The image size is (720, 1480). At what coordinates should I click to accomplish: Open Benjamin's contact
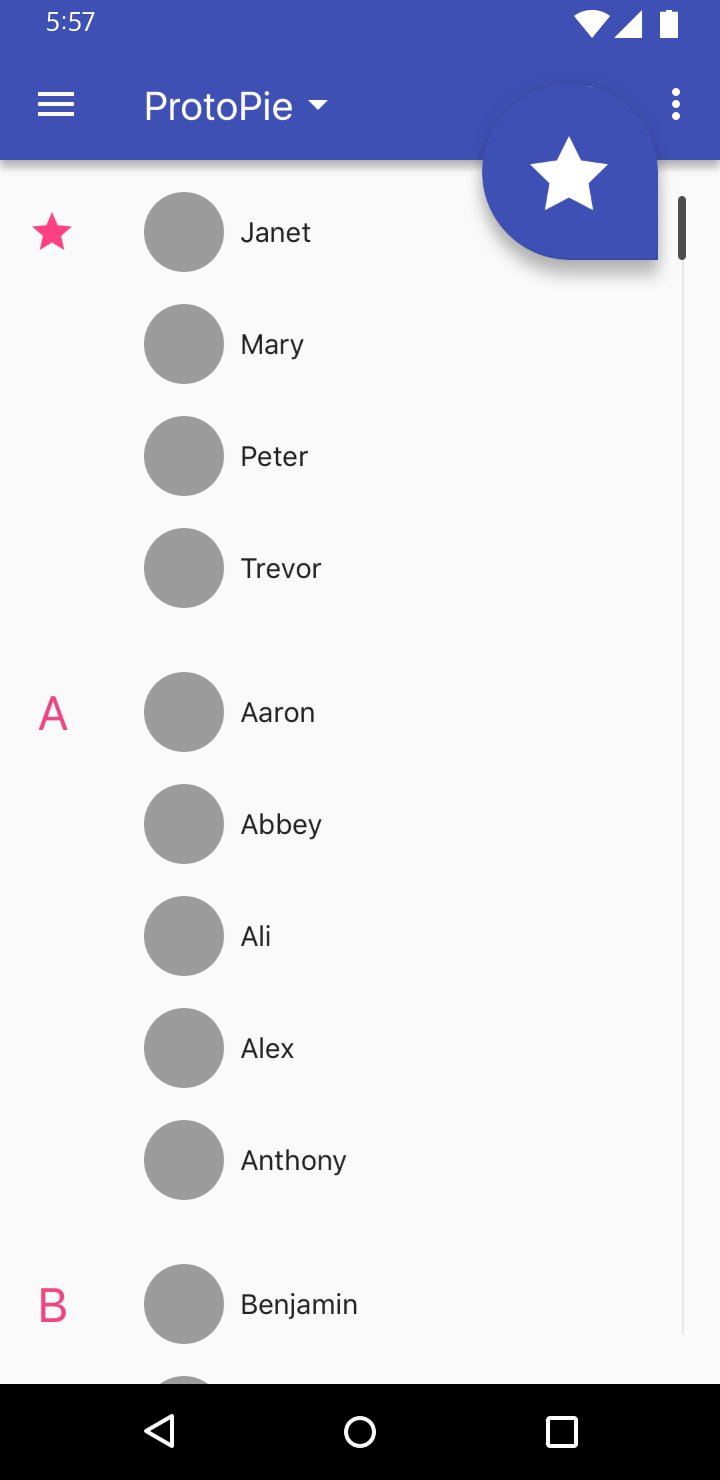click(x=299, y=1305)
